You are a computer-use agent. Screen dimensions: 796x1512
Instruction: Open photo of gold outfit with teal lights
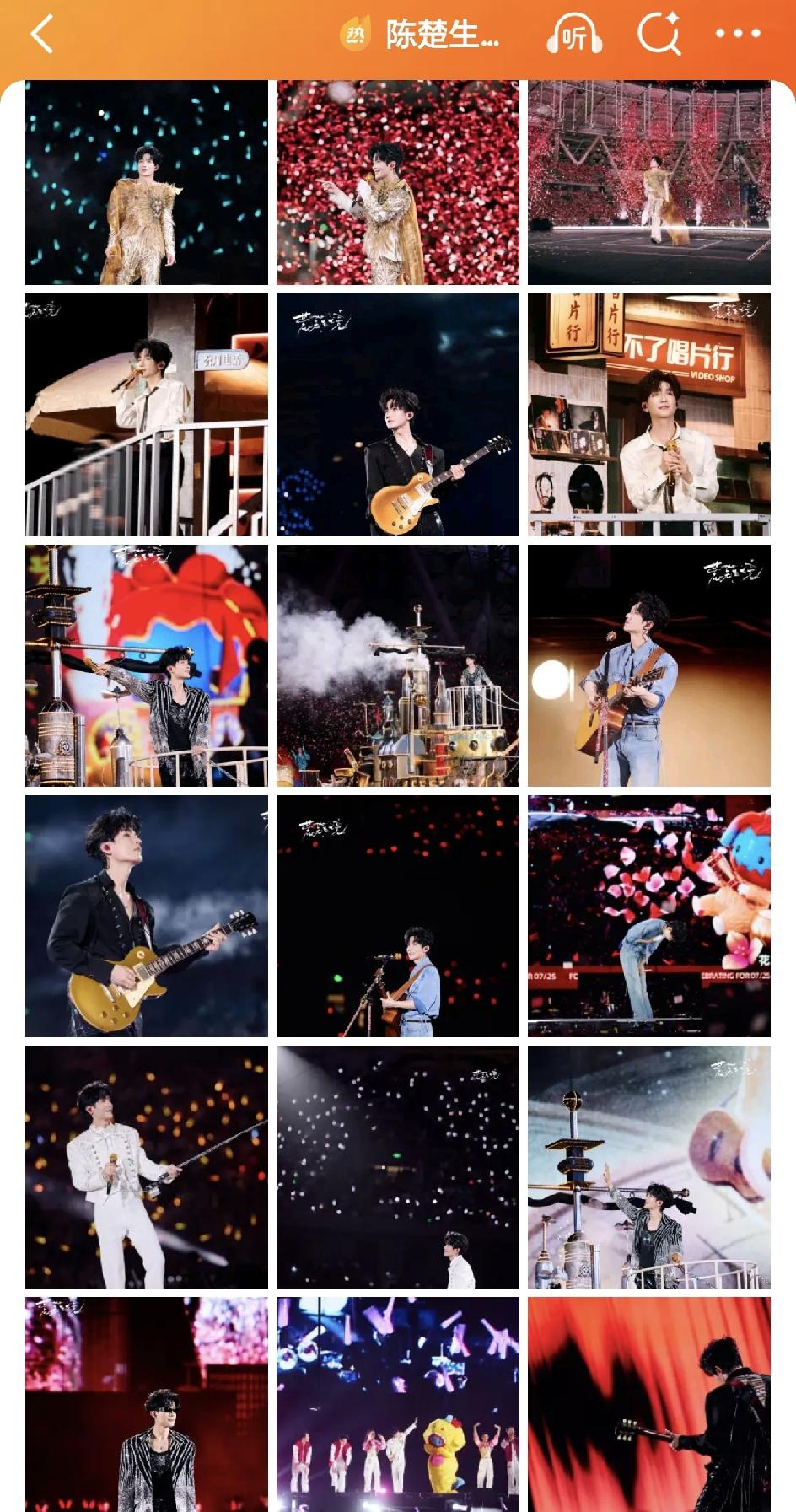[147, 183]
